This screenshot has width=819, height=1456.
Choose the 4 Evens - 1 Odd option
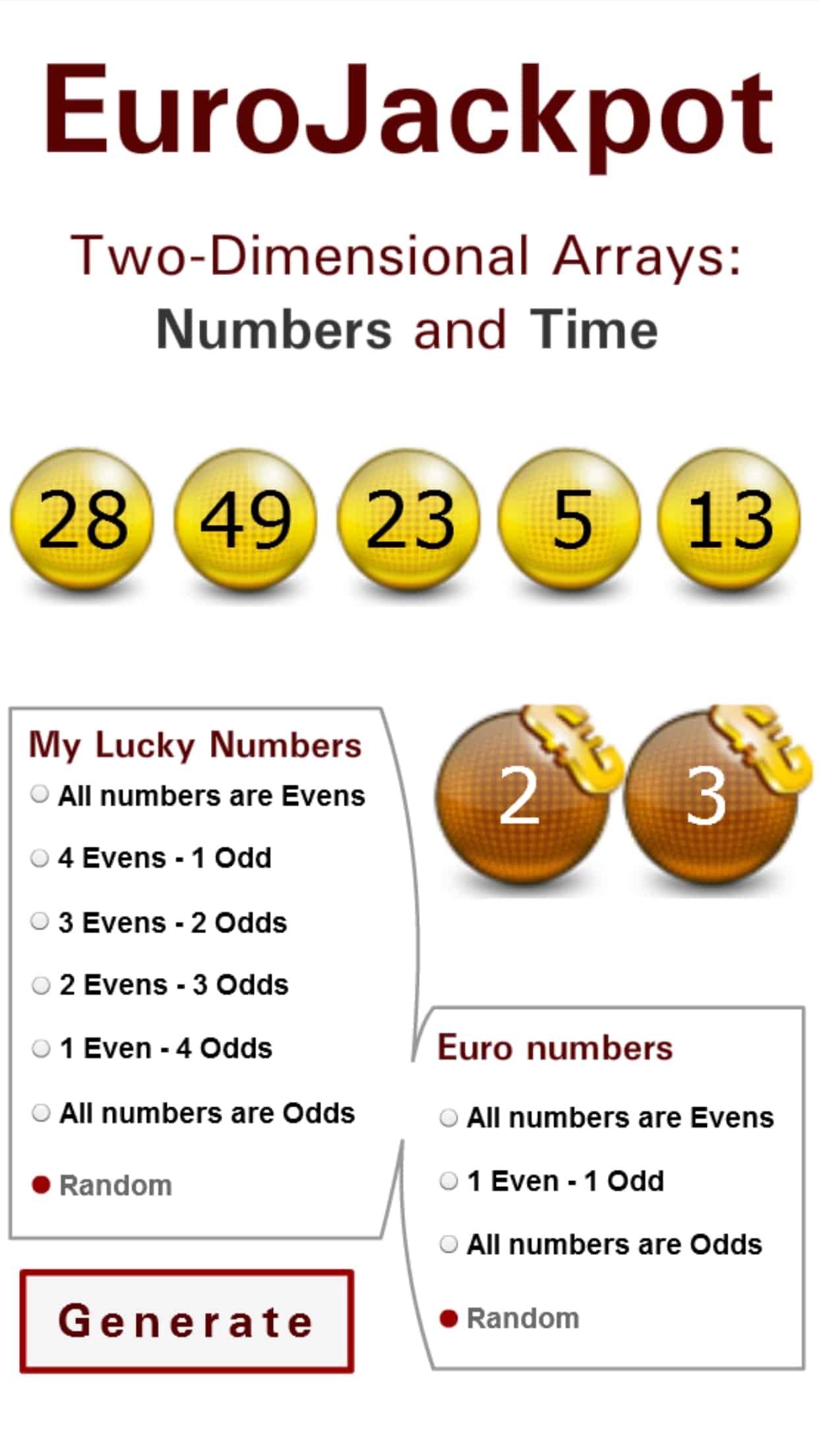(151, 858)
